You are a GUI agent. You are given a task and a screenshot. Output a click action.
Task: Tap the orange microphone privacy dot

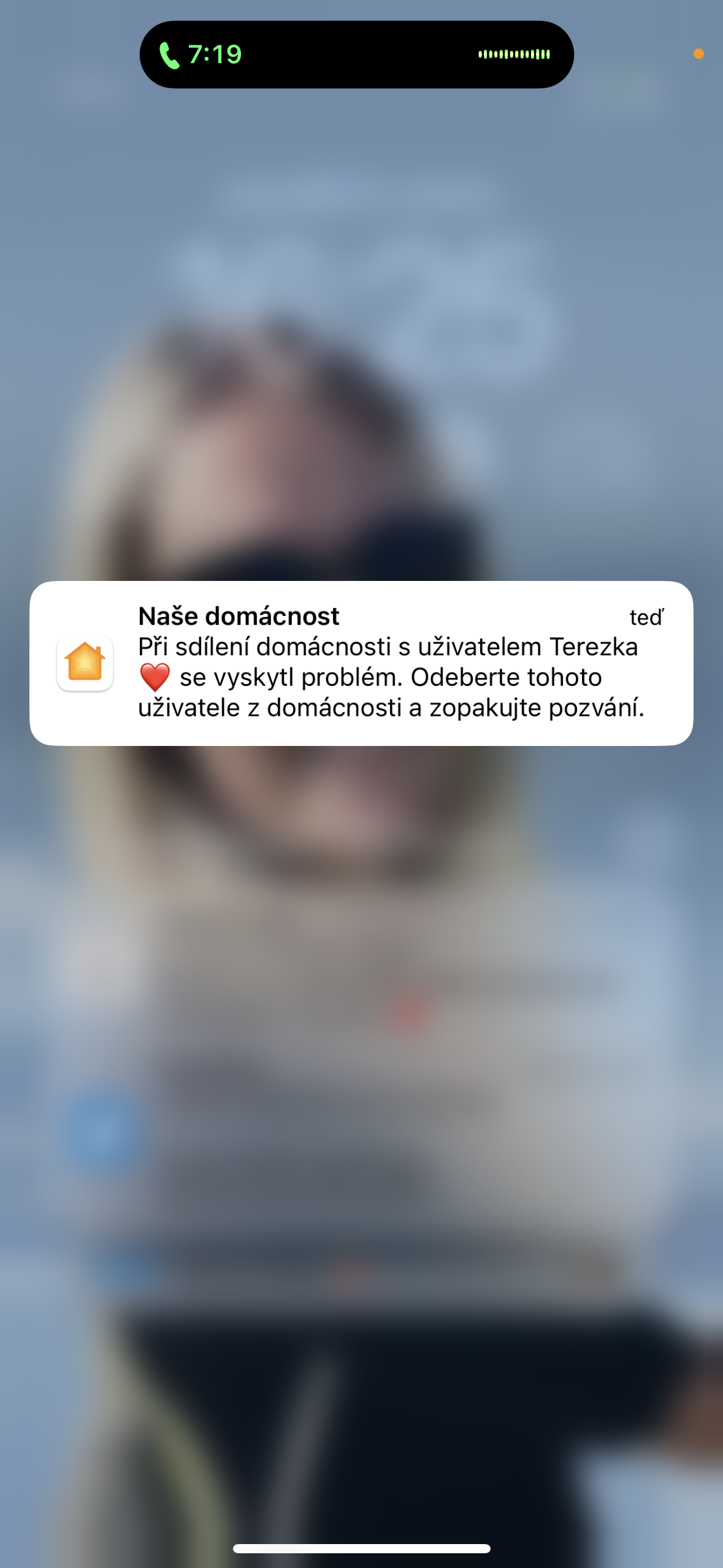click(698, 55)
